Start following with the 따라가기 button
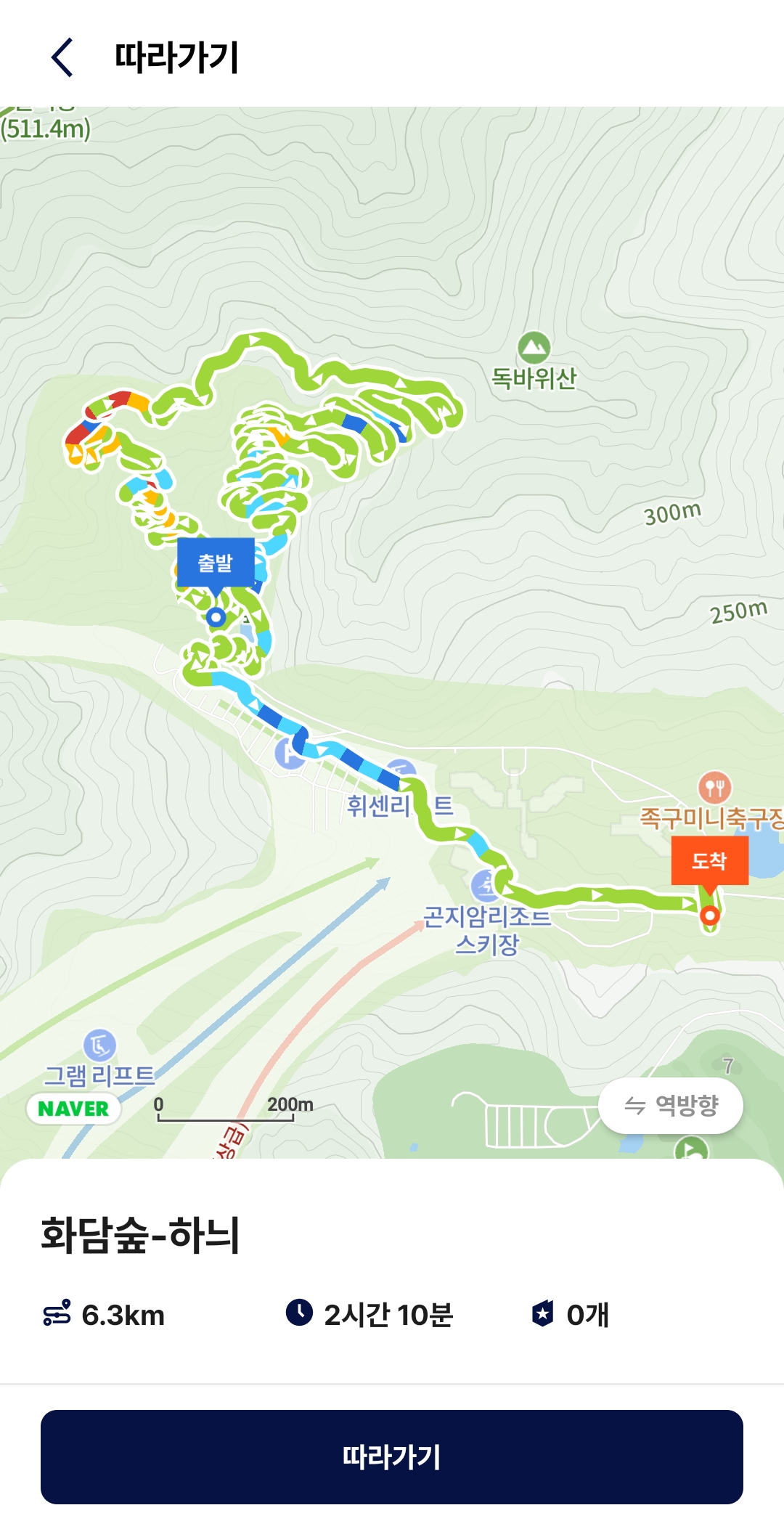Screen dimensions: 784x1529 point(392,1457)
